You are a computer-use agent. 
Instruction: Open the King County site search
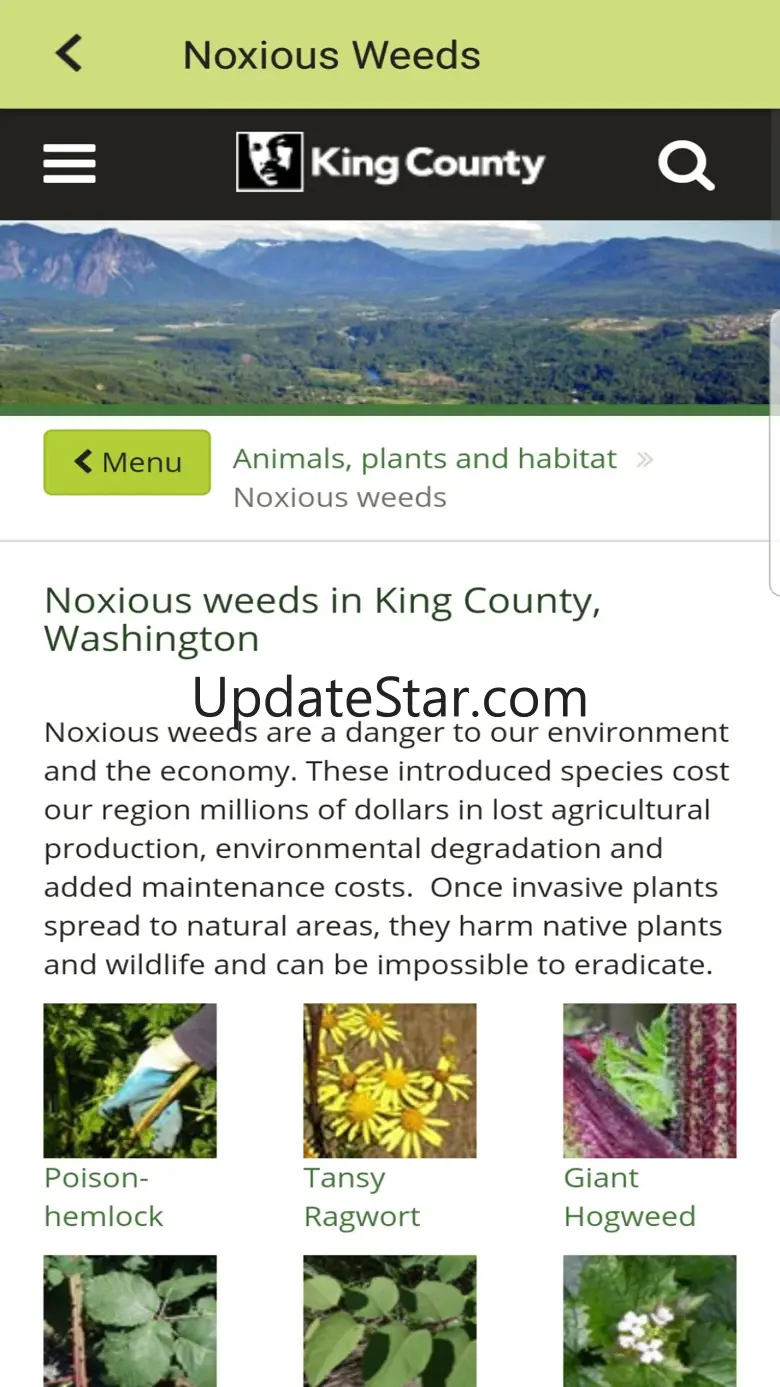click(x=686, y=165)
